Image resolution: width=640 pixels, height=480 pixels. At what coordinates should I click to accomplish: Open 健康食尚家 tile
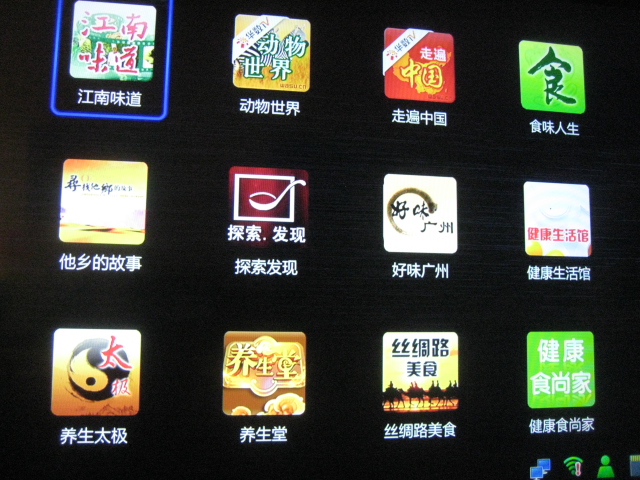[x=561, y=370]
